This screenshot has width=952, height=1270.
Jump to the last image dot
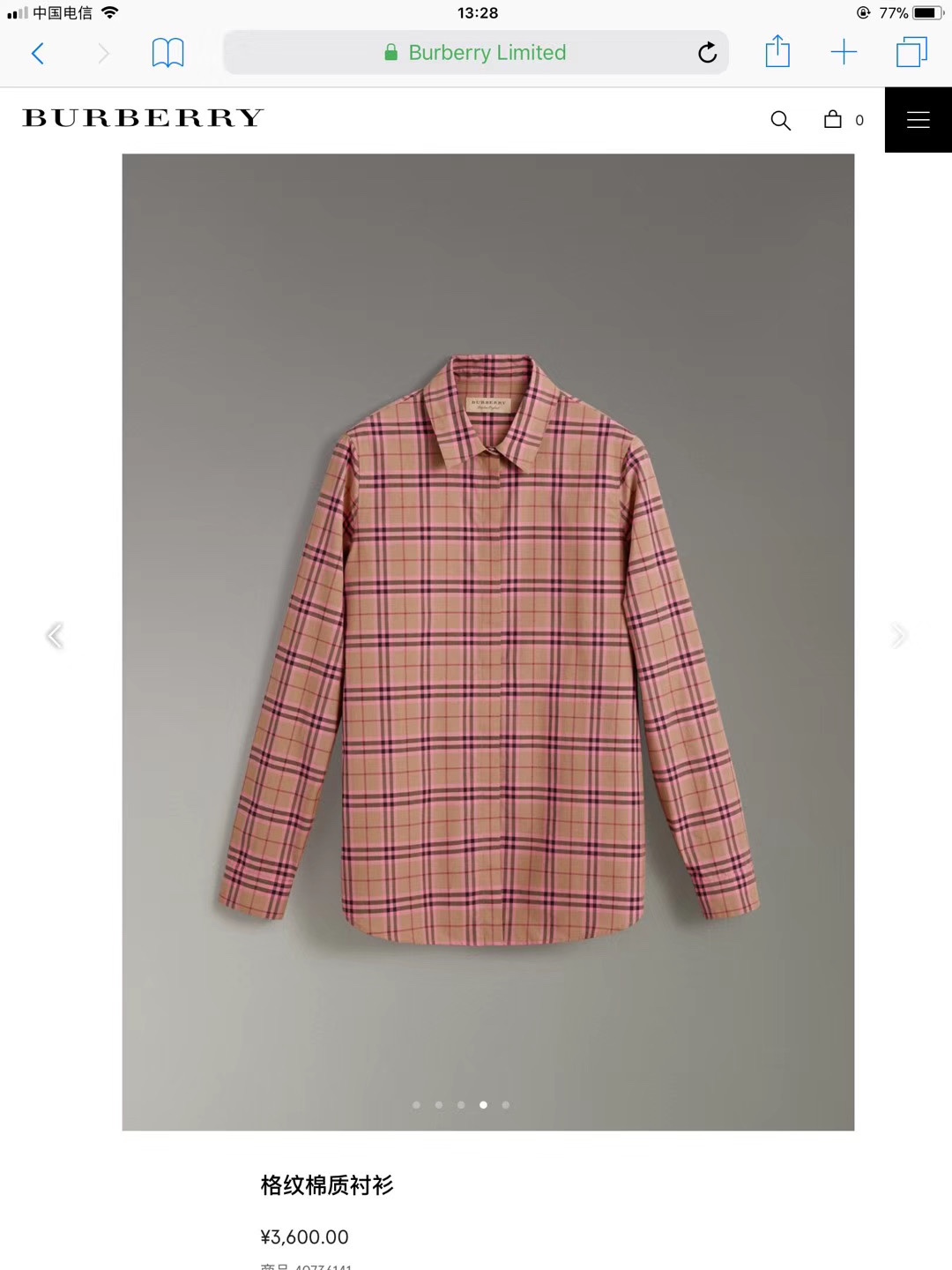click(506, 1104)
